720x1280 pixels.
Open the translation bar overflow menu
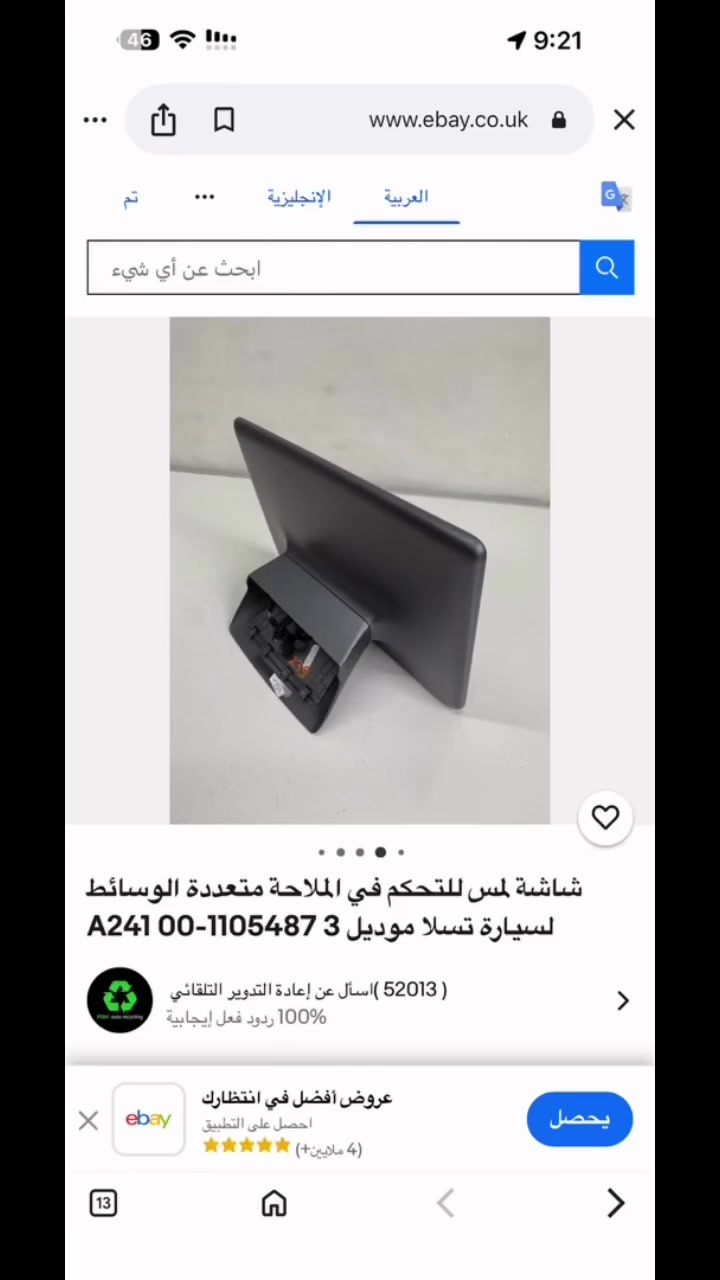click(204, 196)
